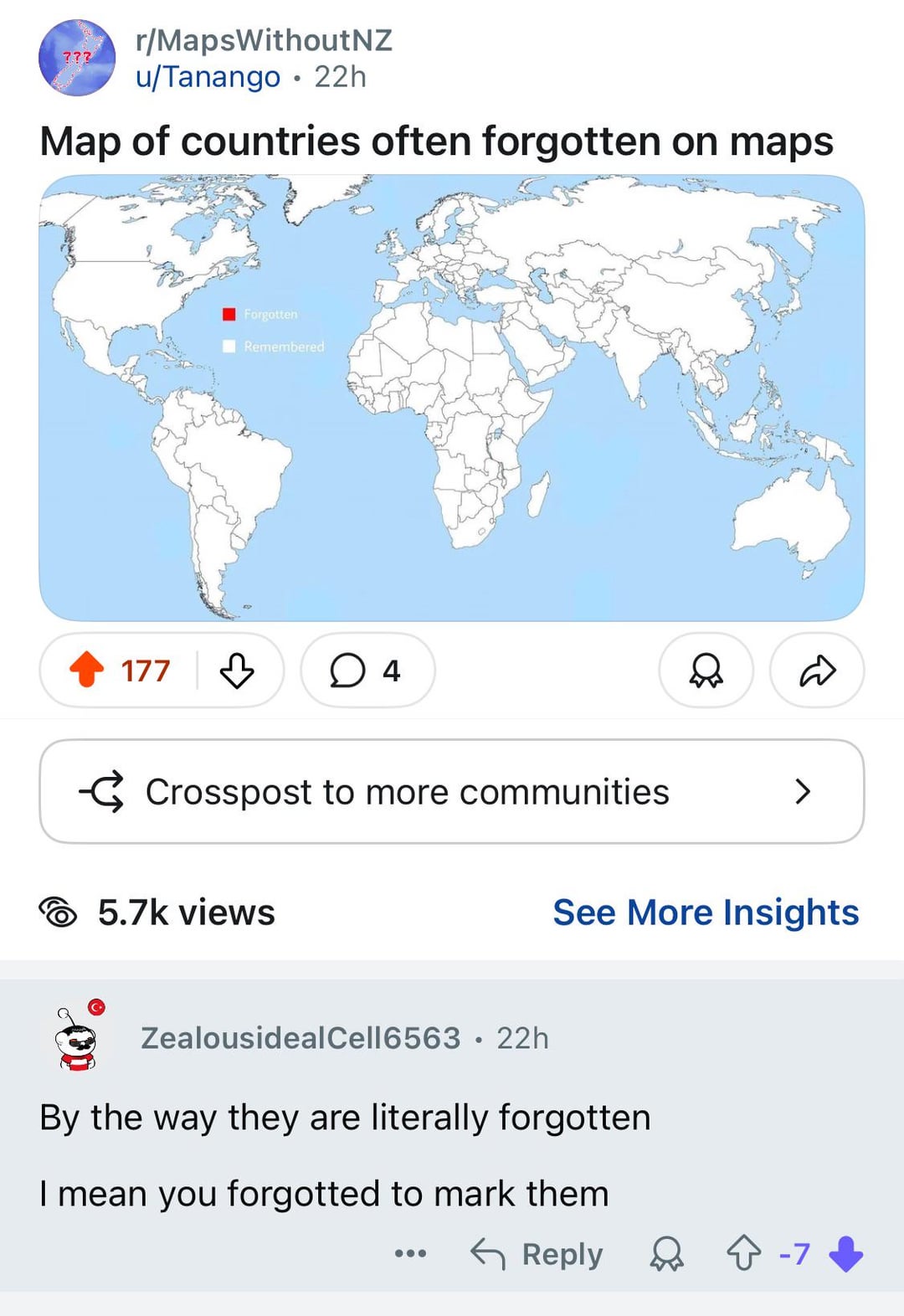Upvote ZealousidealCell6563's comment
Image resolution: width=904 pixels, height=1316 pixels.
(x=743, y=1253)
